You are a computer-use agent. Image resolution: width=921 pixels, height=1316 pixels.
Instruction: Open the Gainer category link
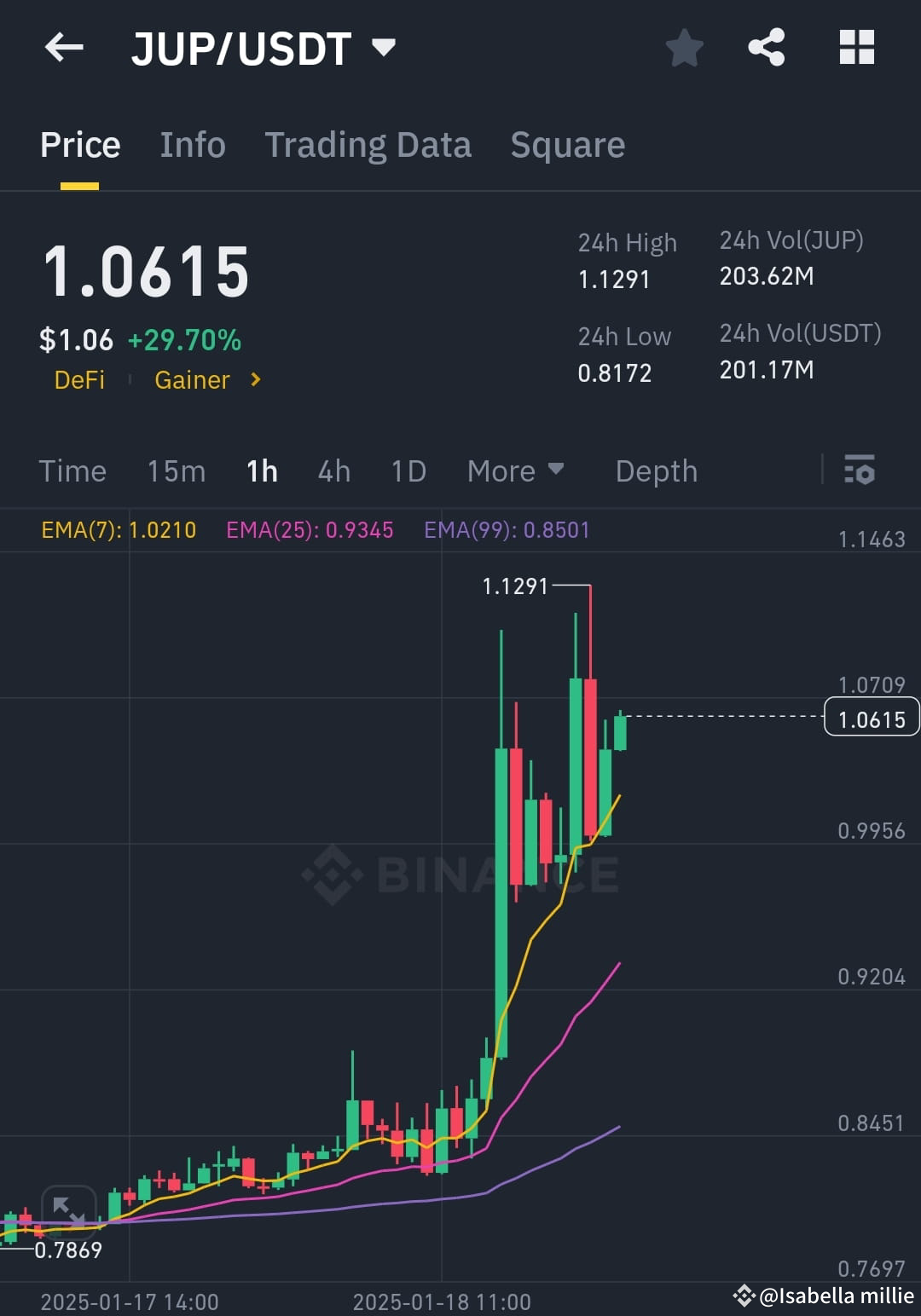pyautogui.click(x=193, y=380)
